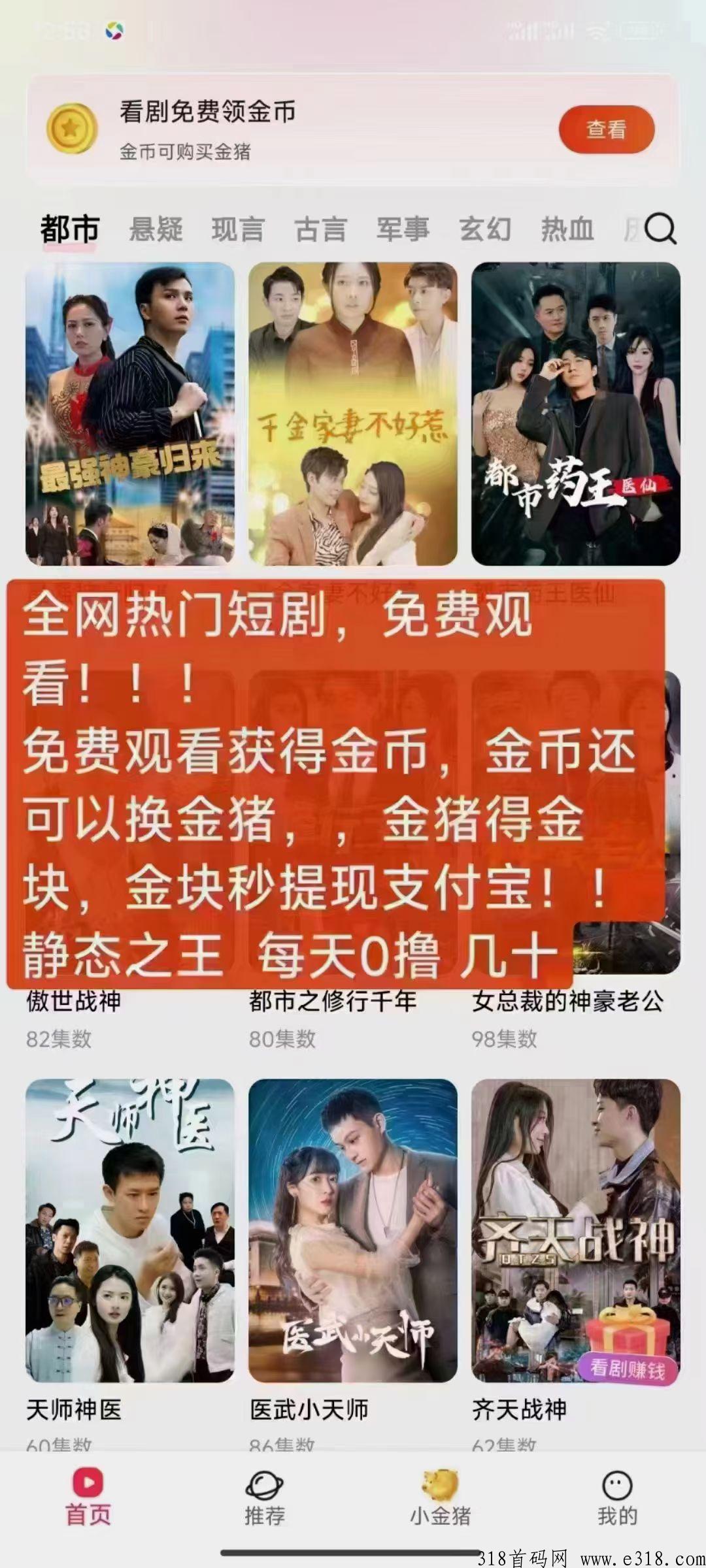This screenshot has width=706, height=1568.
Task: Select the 军事 category tab
Action: point(403,229)
